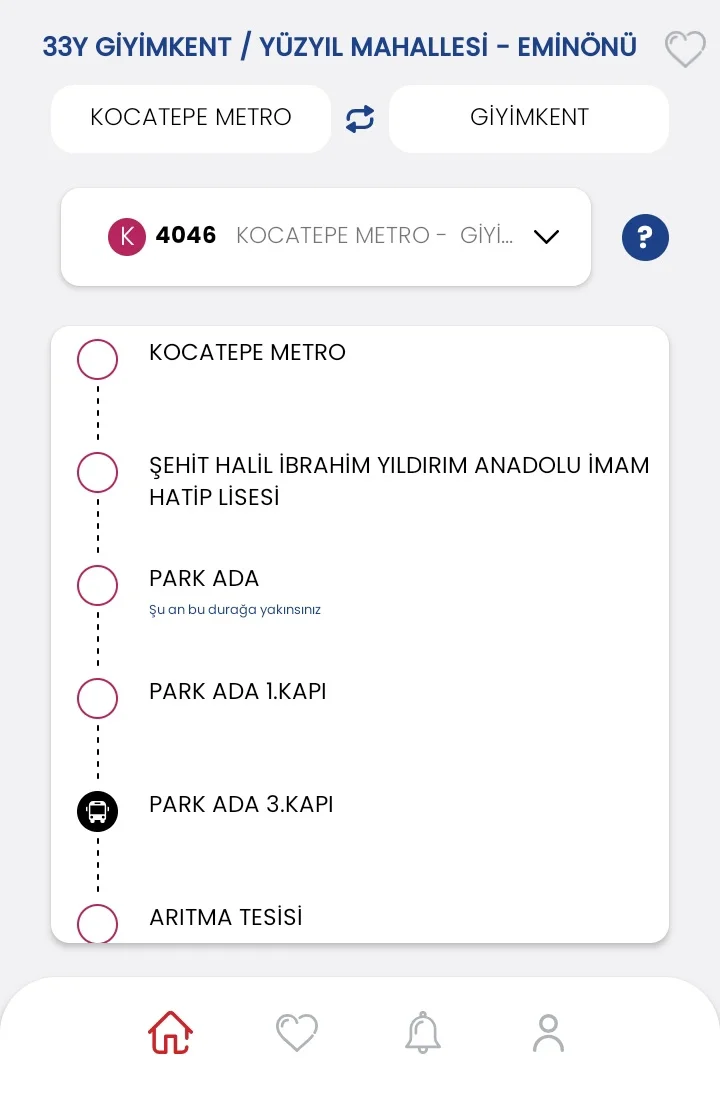Open the notifications bell tab
The height and width of the screenshot is (1104, 720).
[x=423, y=1032]
